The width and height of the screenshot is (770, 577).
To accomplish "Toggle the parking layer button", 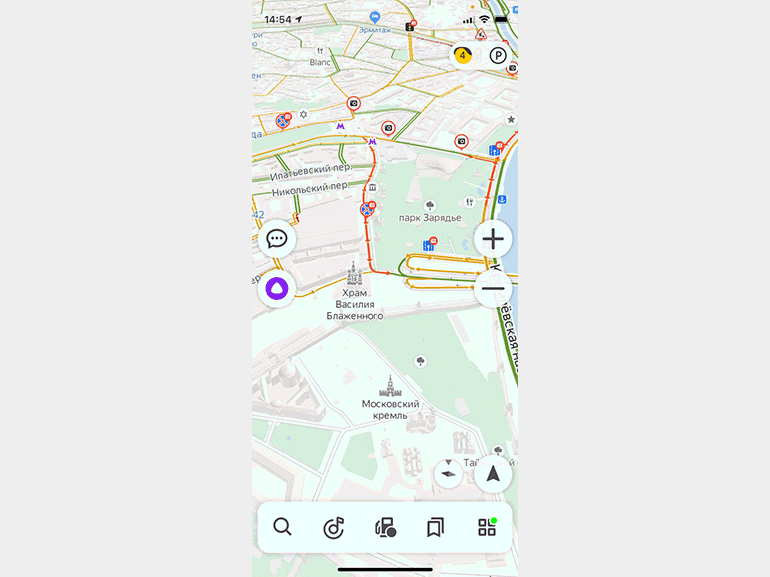I will [497, 55].
